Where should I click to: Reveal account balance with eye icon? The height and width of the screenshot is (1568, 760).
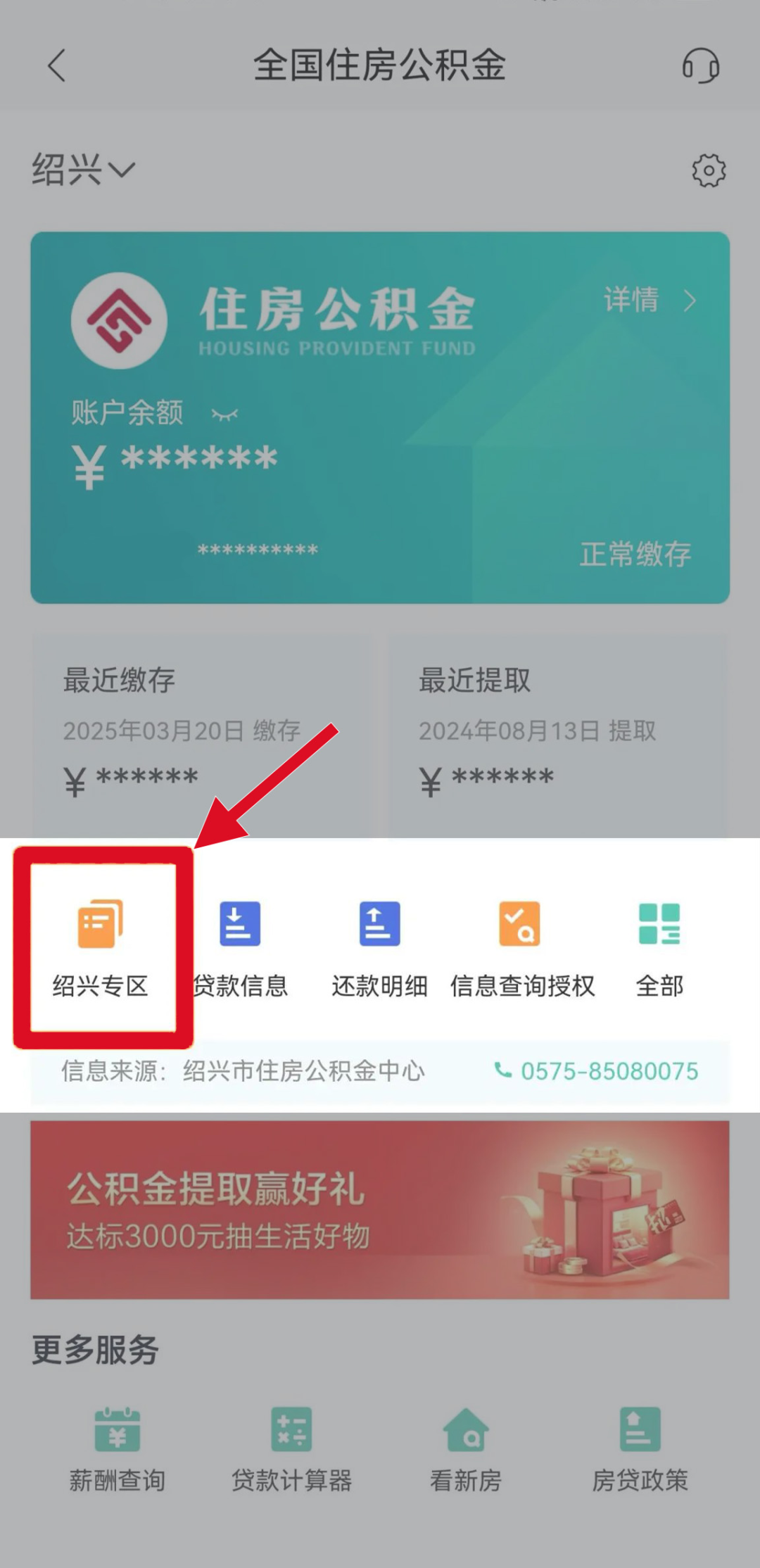click(224, 415)
